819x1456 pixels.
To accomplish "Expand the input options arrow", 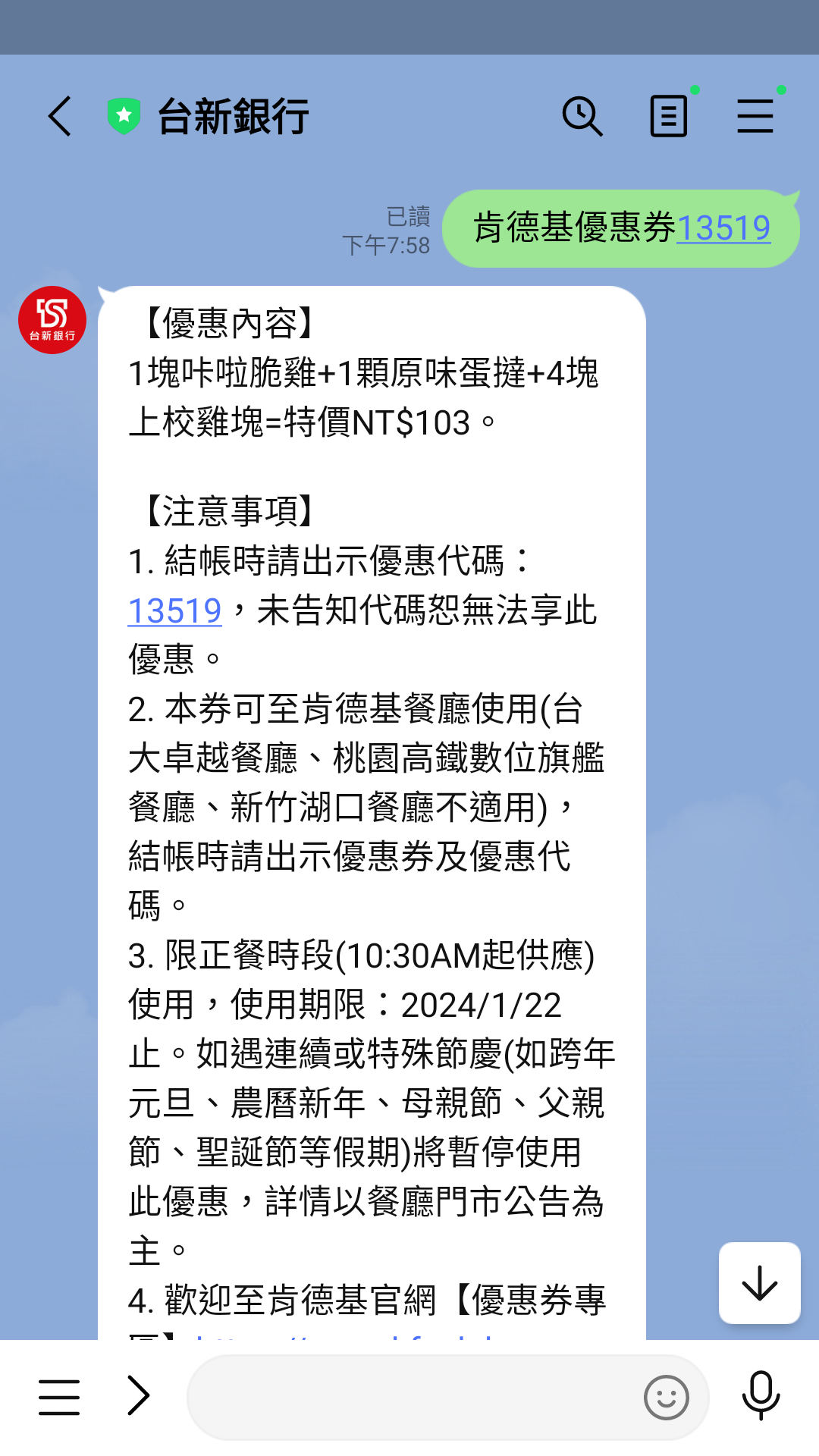I will point(139,1395).
